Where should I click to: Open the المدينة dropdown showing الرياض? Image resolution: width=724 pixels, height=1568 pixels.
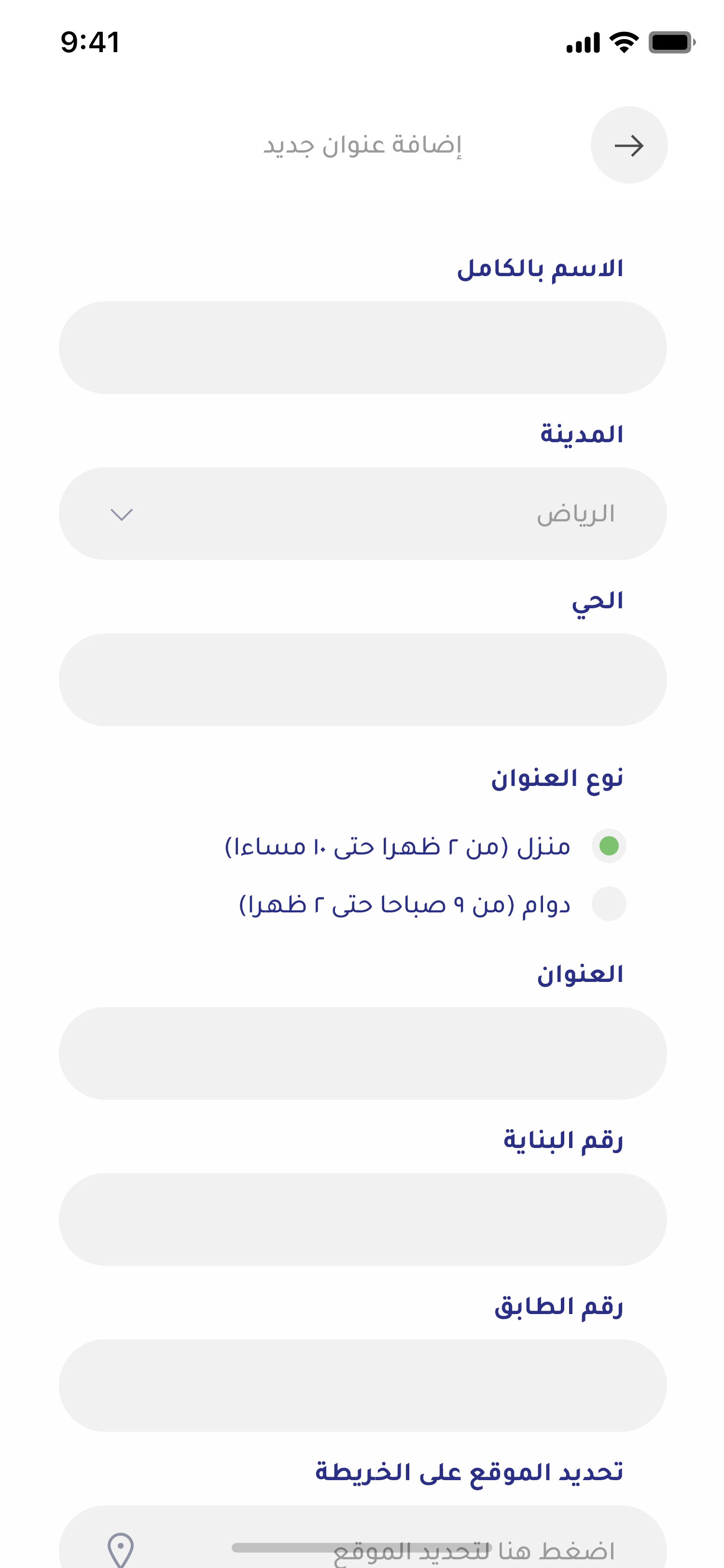[x=362, y=514]
